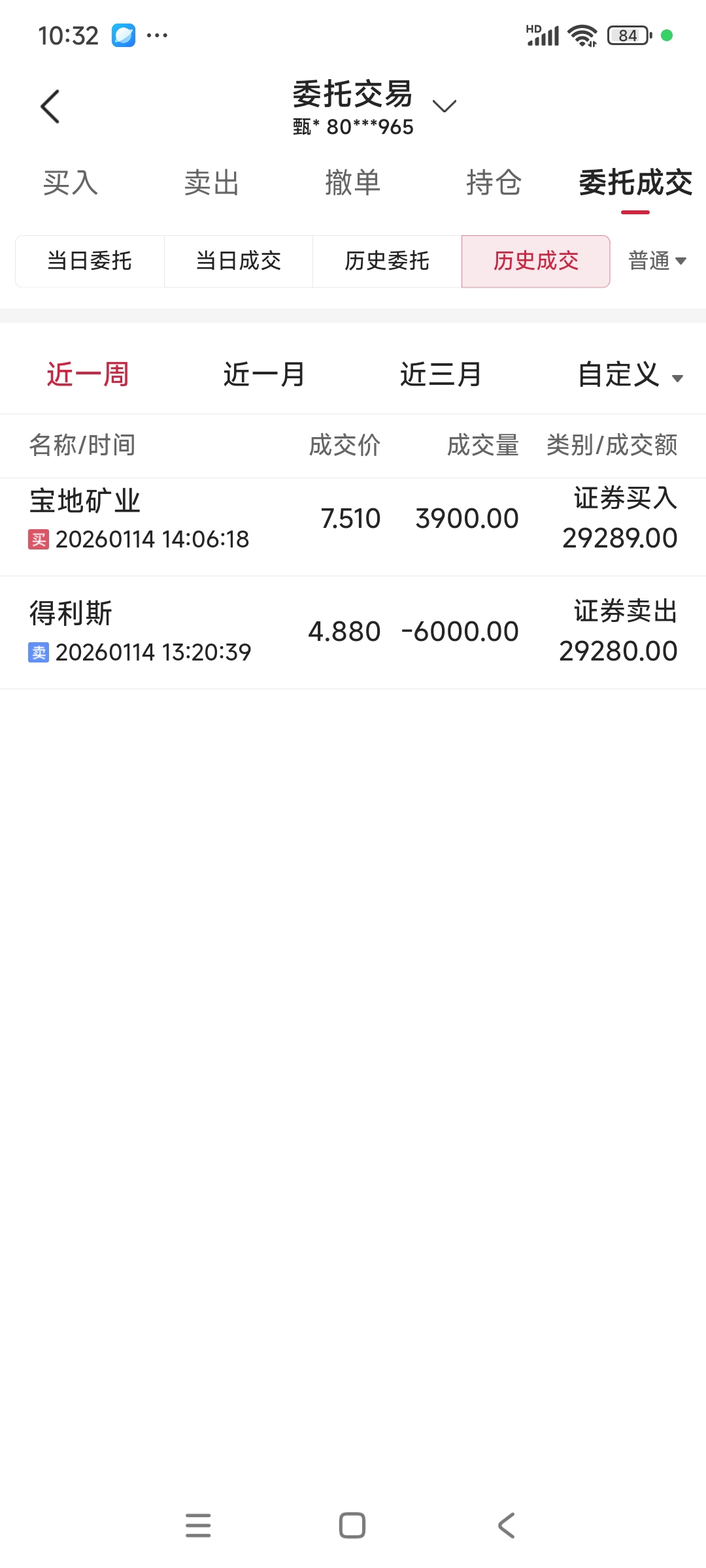Show 当日委托 records
The image size is (706, 1568).
(90, 261)
